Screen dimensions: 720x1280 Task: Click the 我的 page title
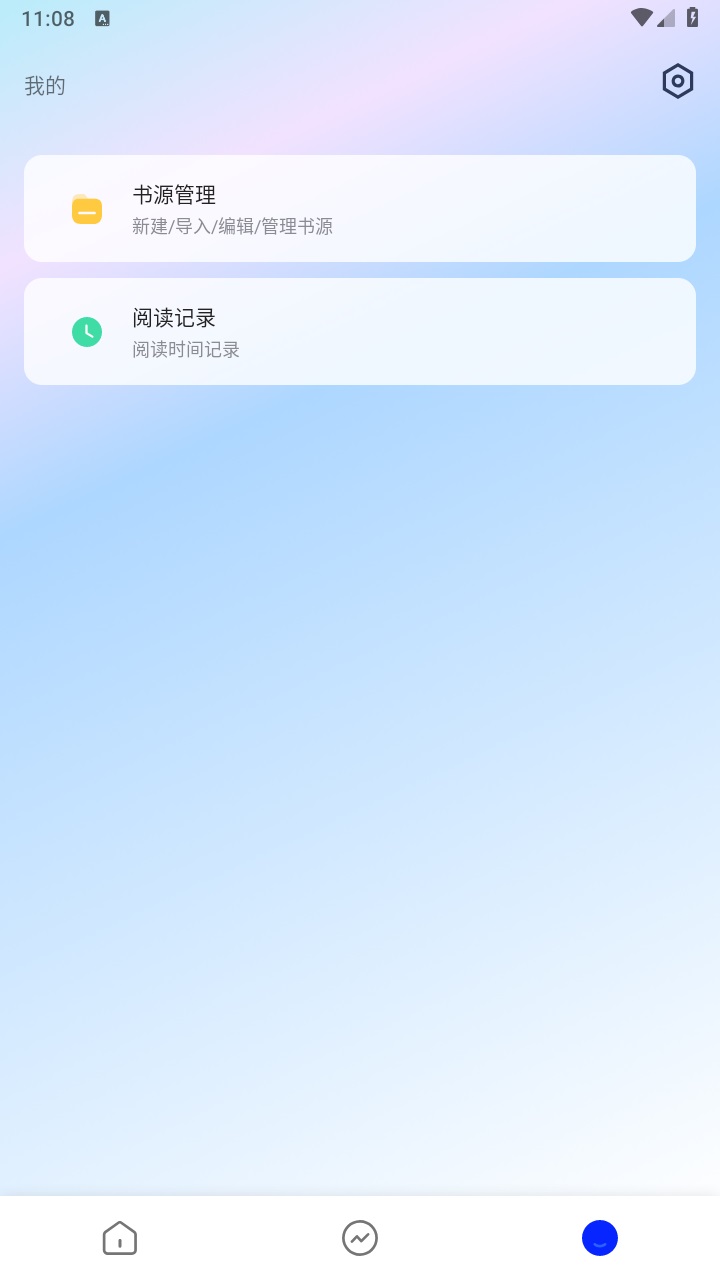pyautogui.click(x=45, y=85)
